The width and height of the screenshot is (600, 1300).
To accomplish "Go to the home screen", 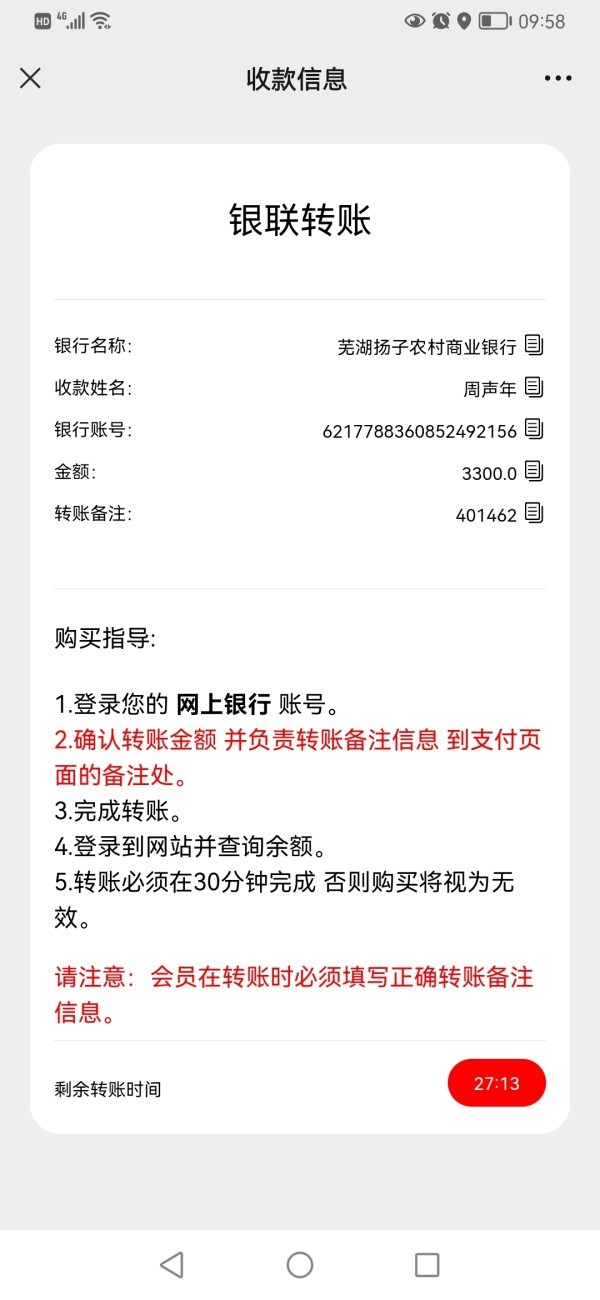I will [300, 1265].
